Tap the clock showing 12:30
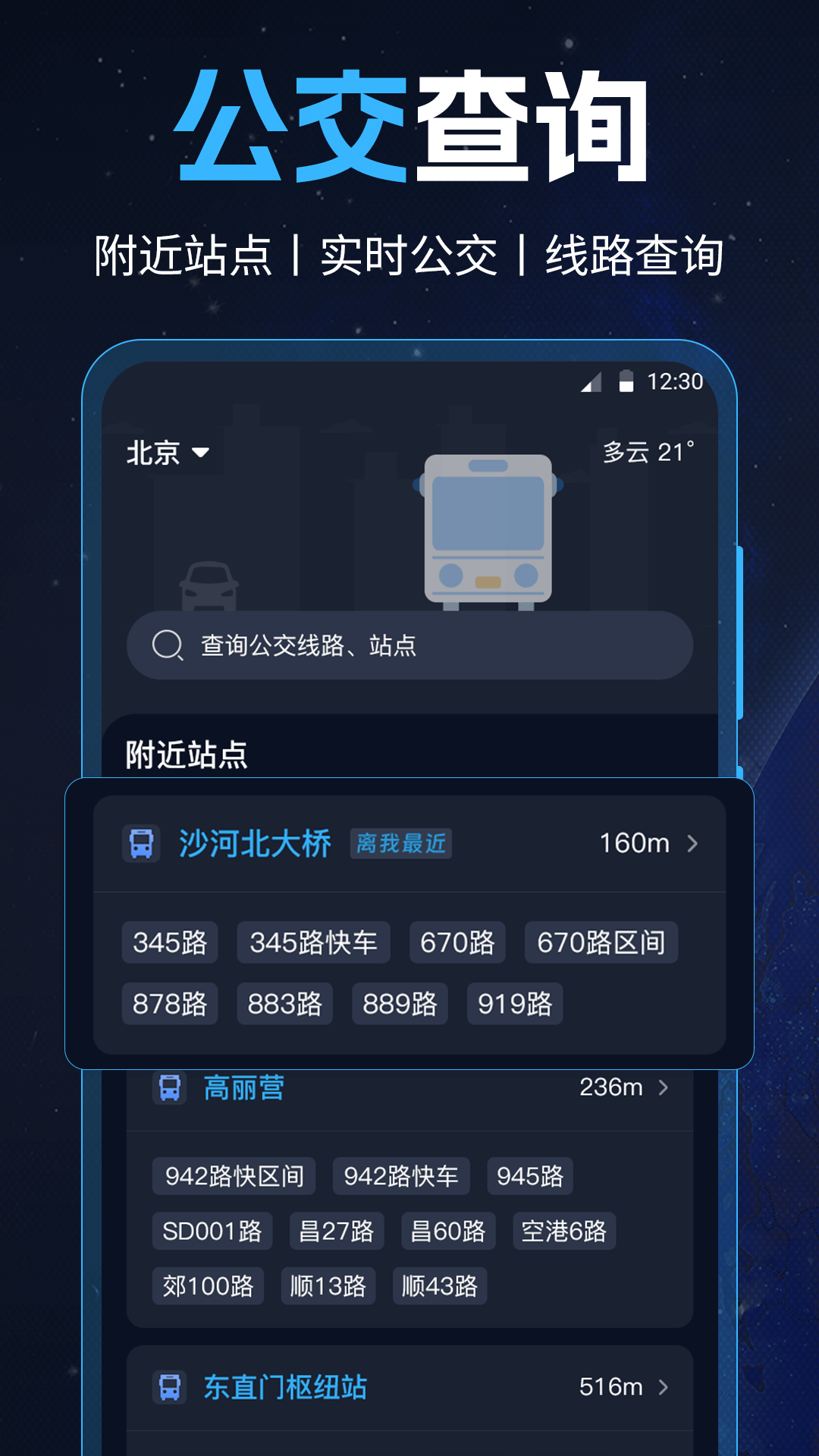Viewport: 819px width, 1456px height. coord(677,383)
